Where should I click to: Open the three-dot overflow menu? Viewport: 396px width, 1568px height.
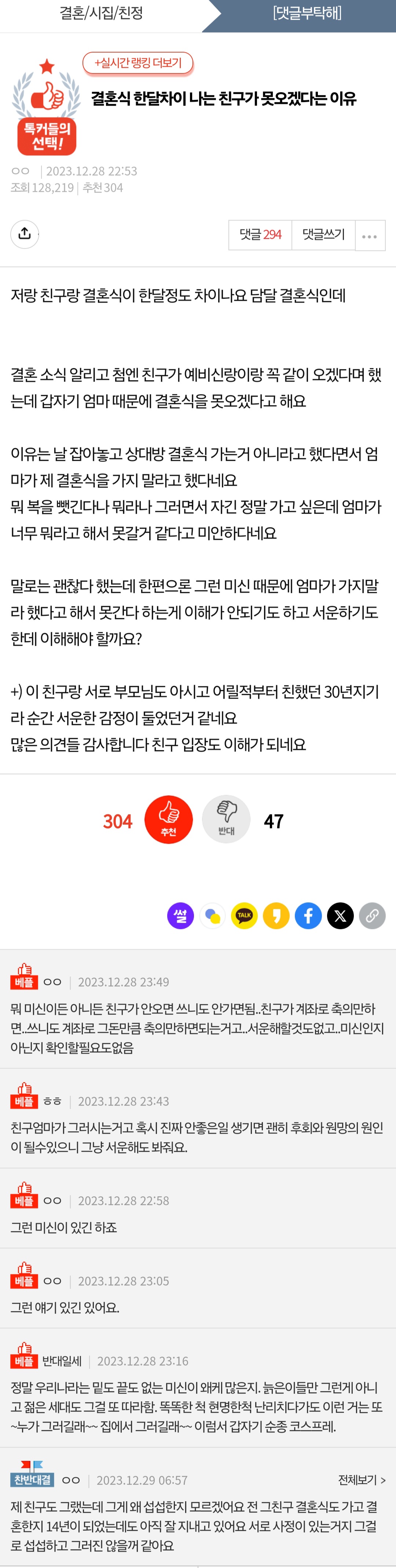(x=370, y=236)
